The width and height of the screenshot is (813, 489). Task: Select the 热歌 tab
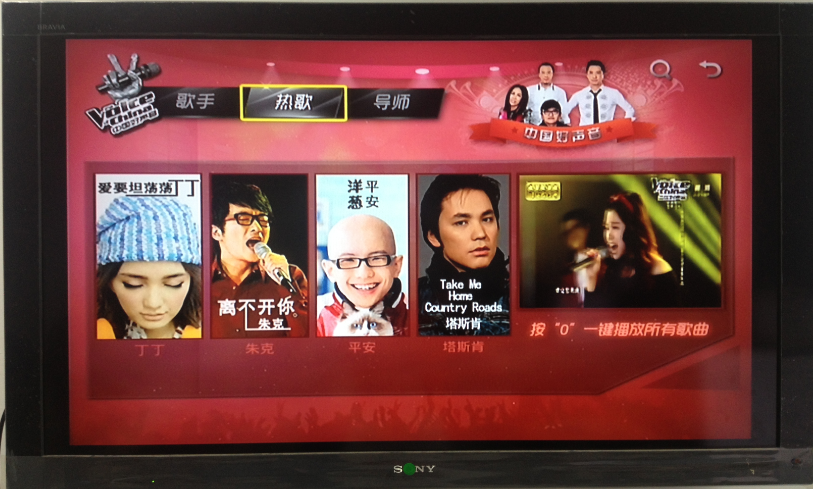pyautogui.click(x=293, y=103)
